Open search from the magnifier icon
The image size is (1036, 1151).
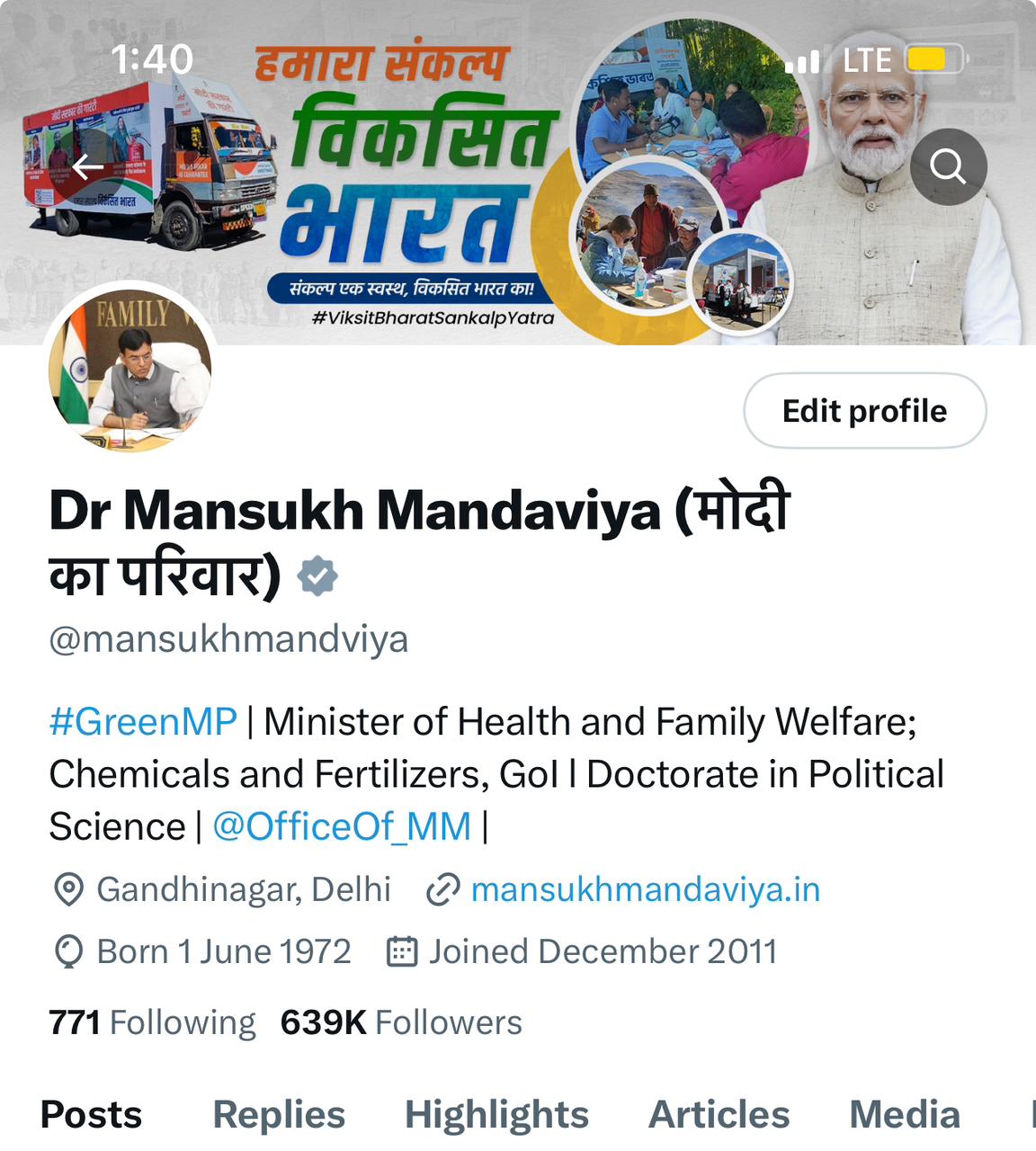pos(948,167)
